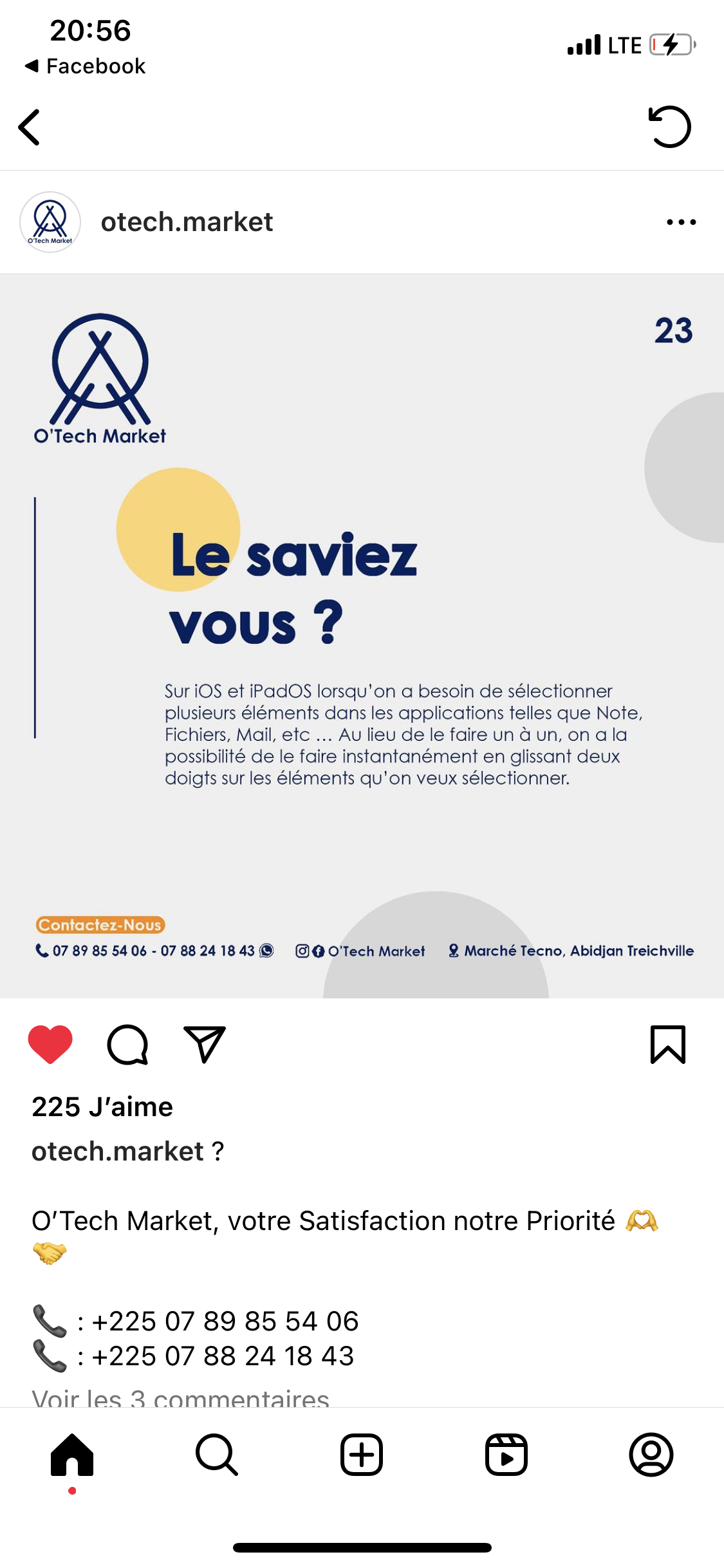Switch to the Home tab
The image size is (724, 1568).
click(x=72, y=1455)
